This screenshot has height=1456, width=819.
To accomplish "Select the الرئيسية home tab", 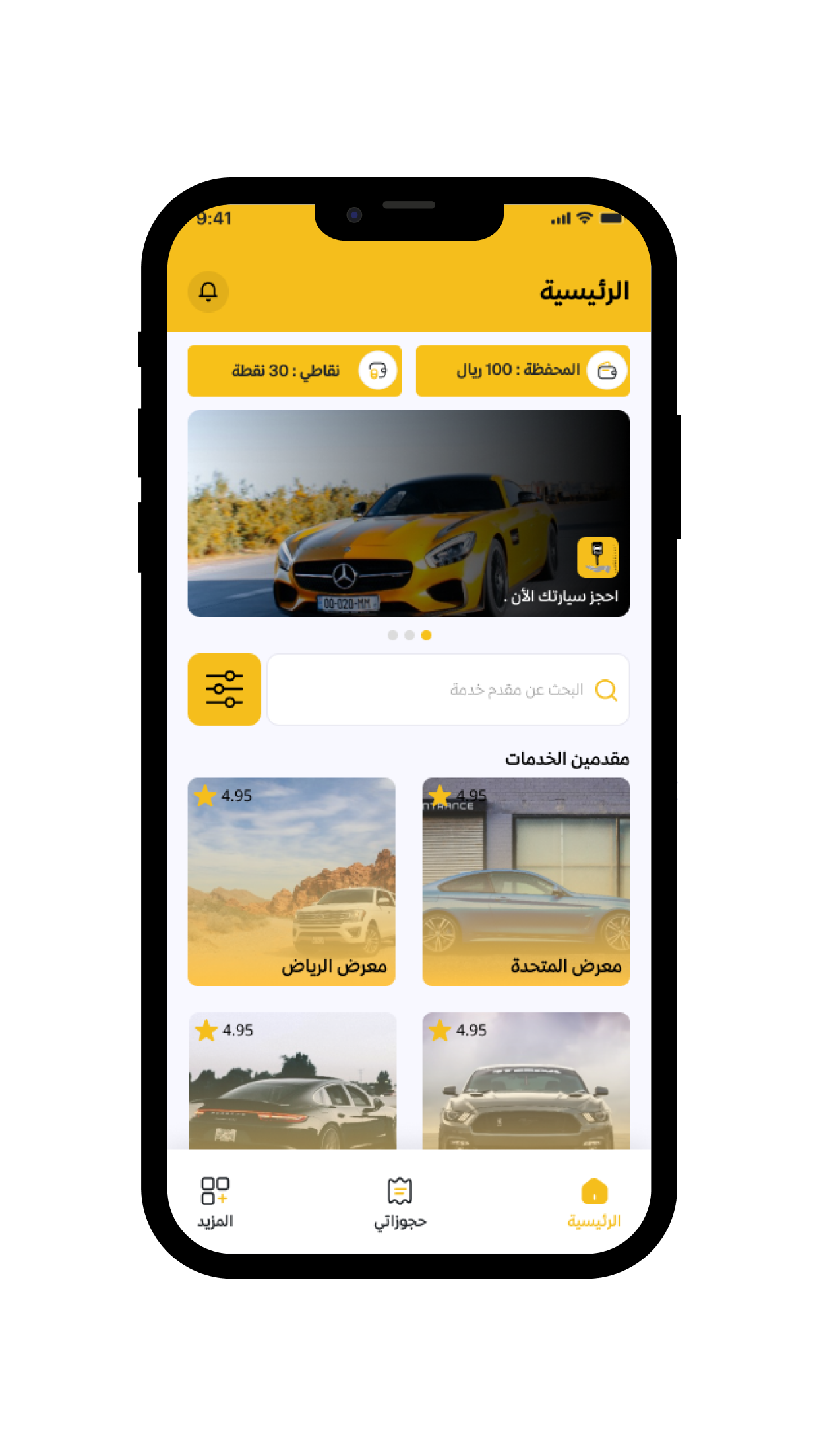I will point(594,1203).
